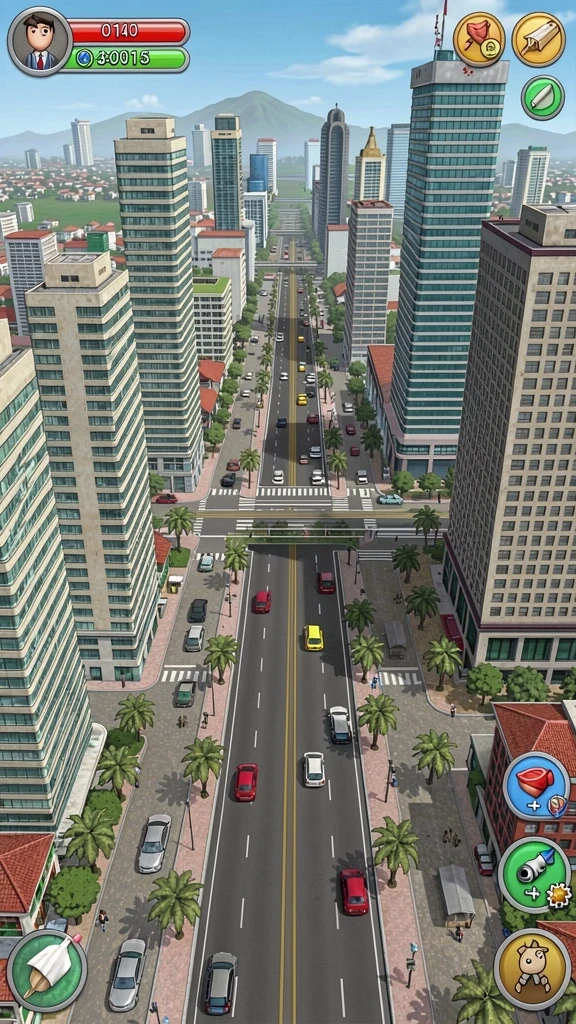Tap the gold pig character button
This screenshot has width=576, height=1024.
(532, 968)
